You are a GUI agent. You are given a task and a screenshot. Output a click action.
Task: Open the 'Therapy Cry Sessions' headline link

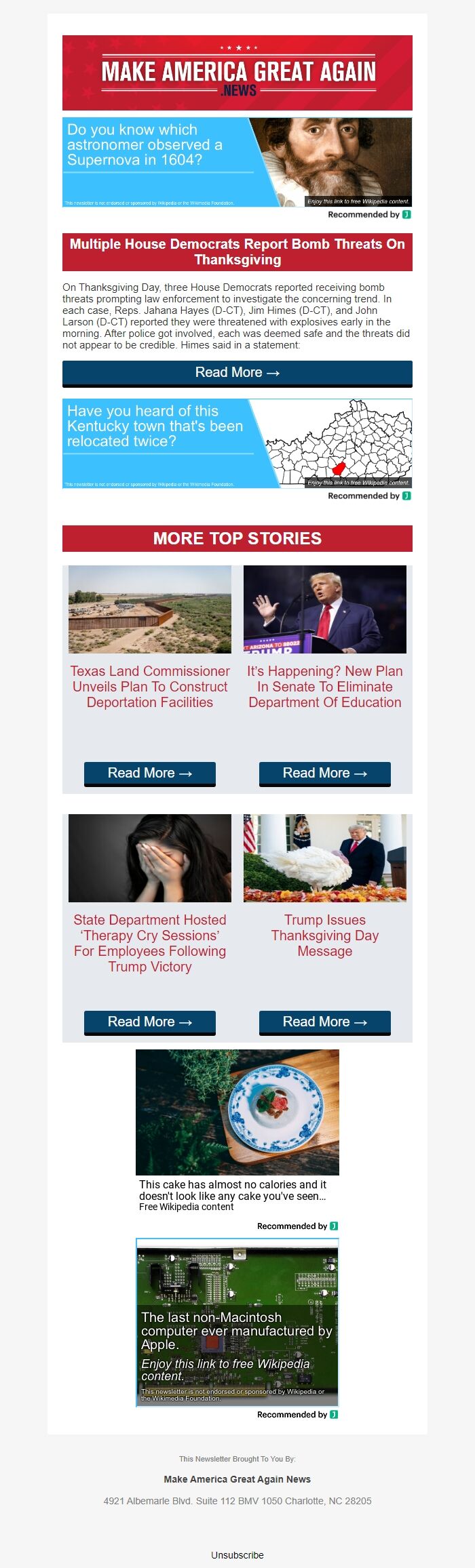point(149,943)
